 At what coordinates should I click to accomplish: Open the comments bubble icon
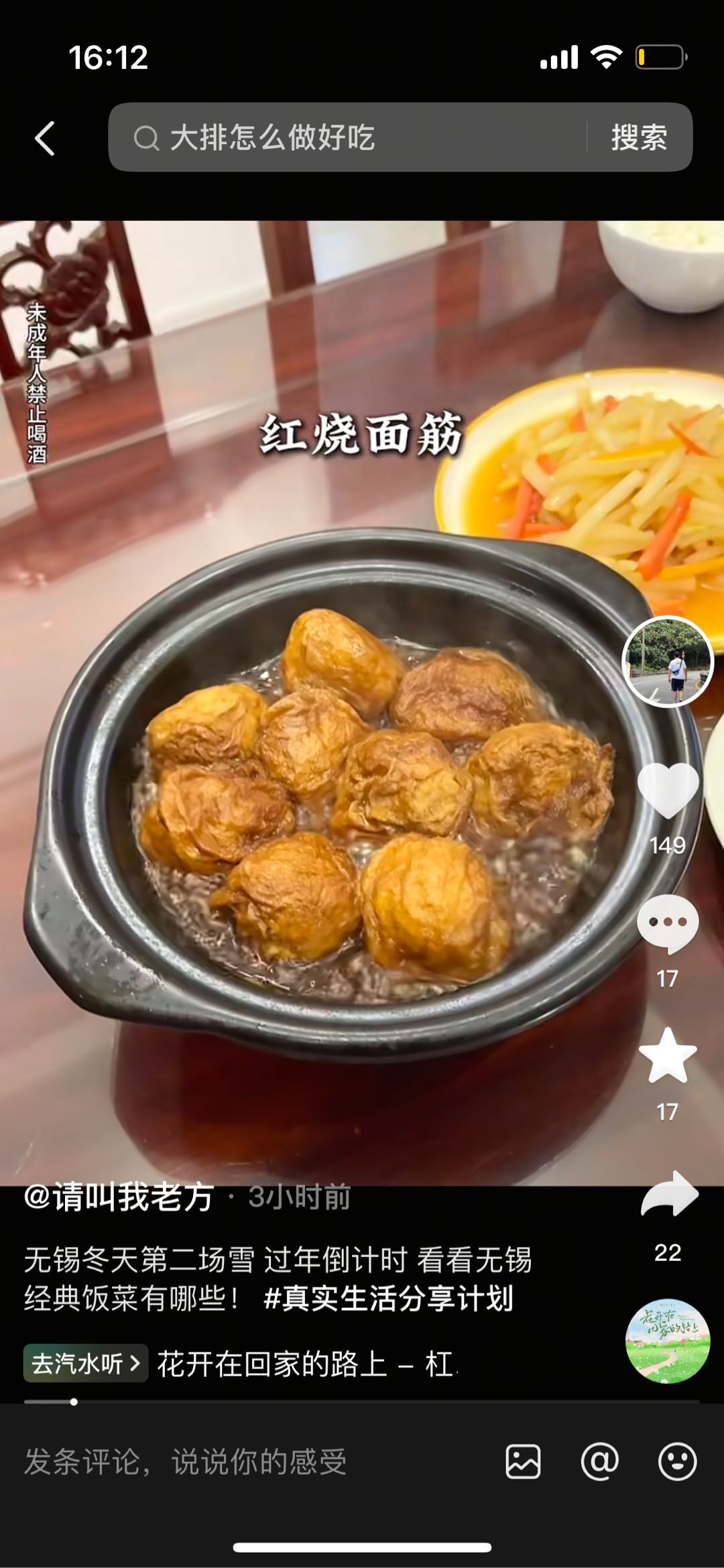[x=668, y=924]
